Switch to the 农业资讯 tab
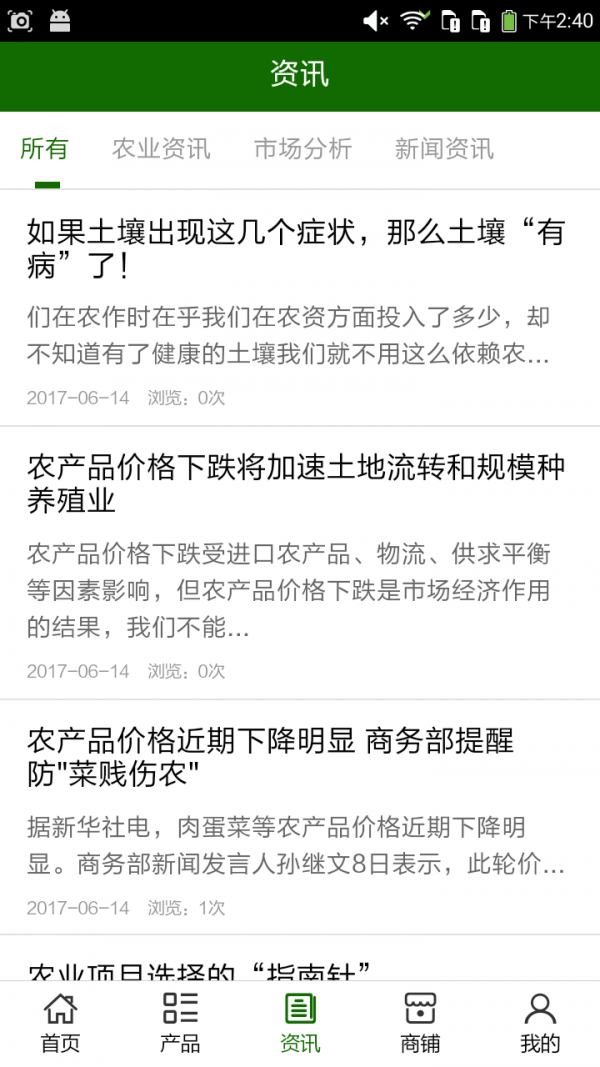 [x=161, y=150]
